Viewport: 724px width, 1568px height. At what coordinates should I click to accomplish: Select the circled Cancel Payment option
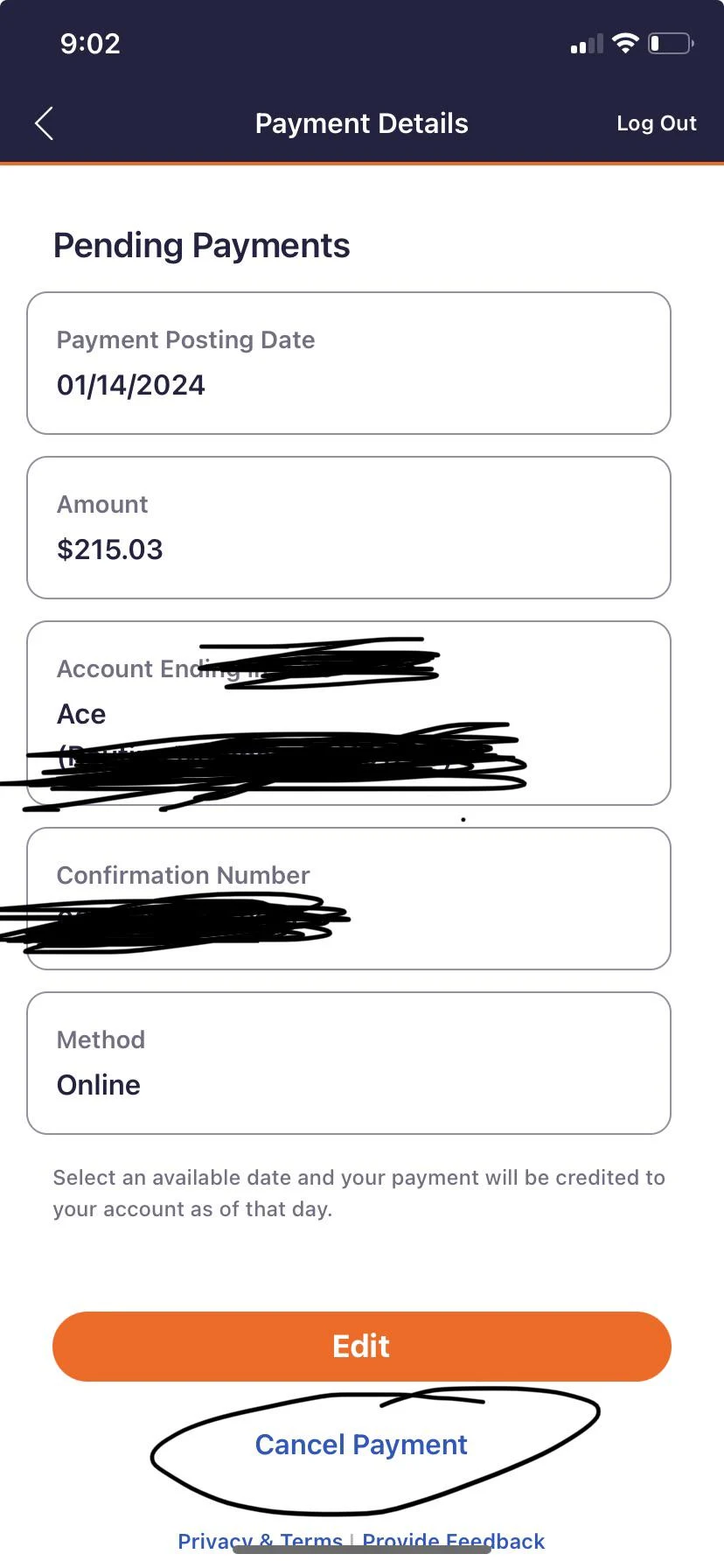[360, 1444]
